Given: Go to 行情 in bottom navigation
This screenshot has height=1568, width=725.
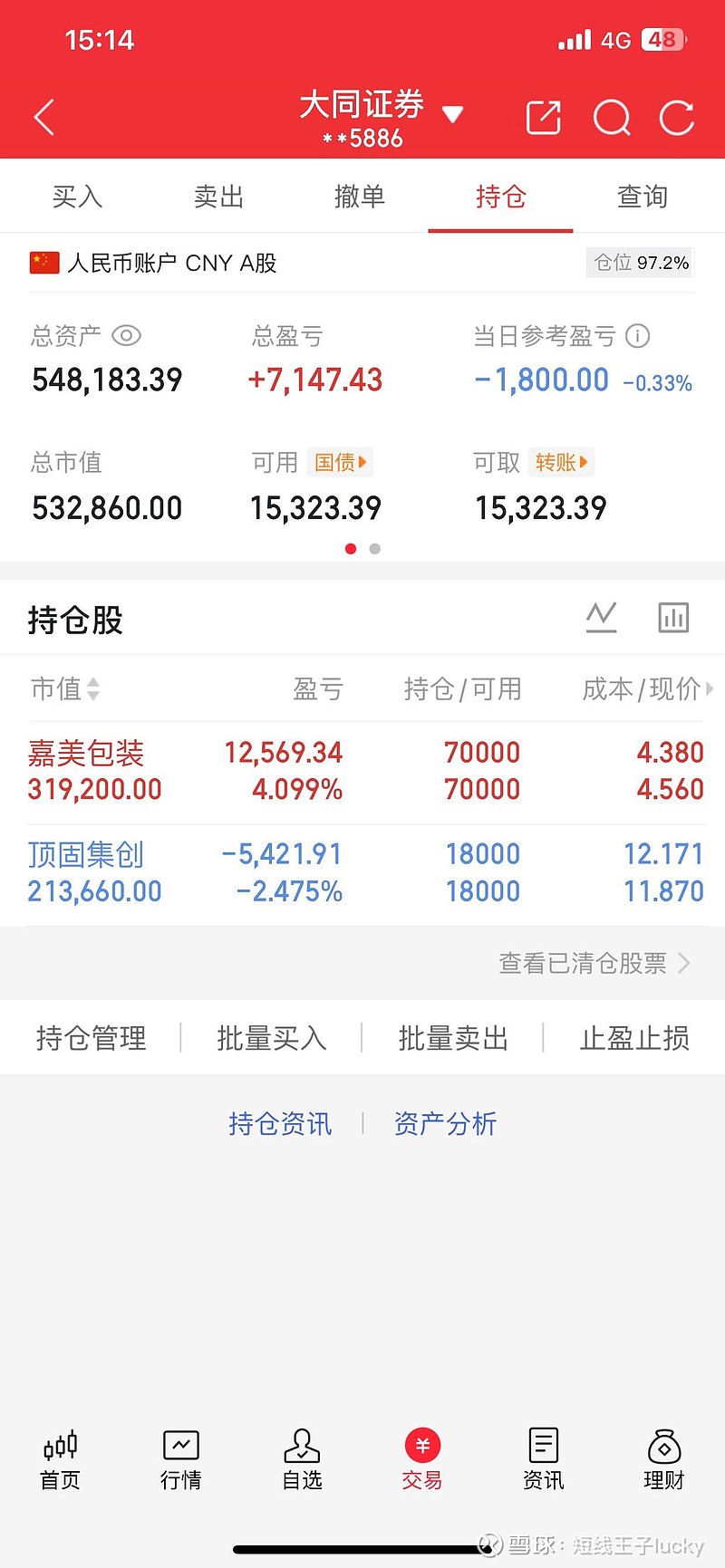Looking at the screenshot, I should click(x=180, y=1459).
